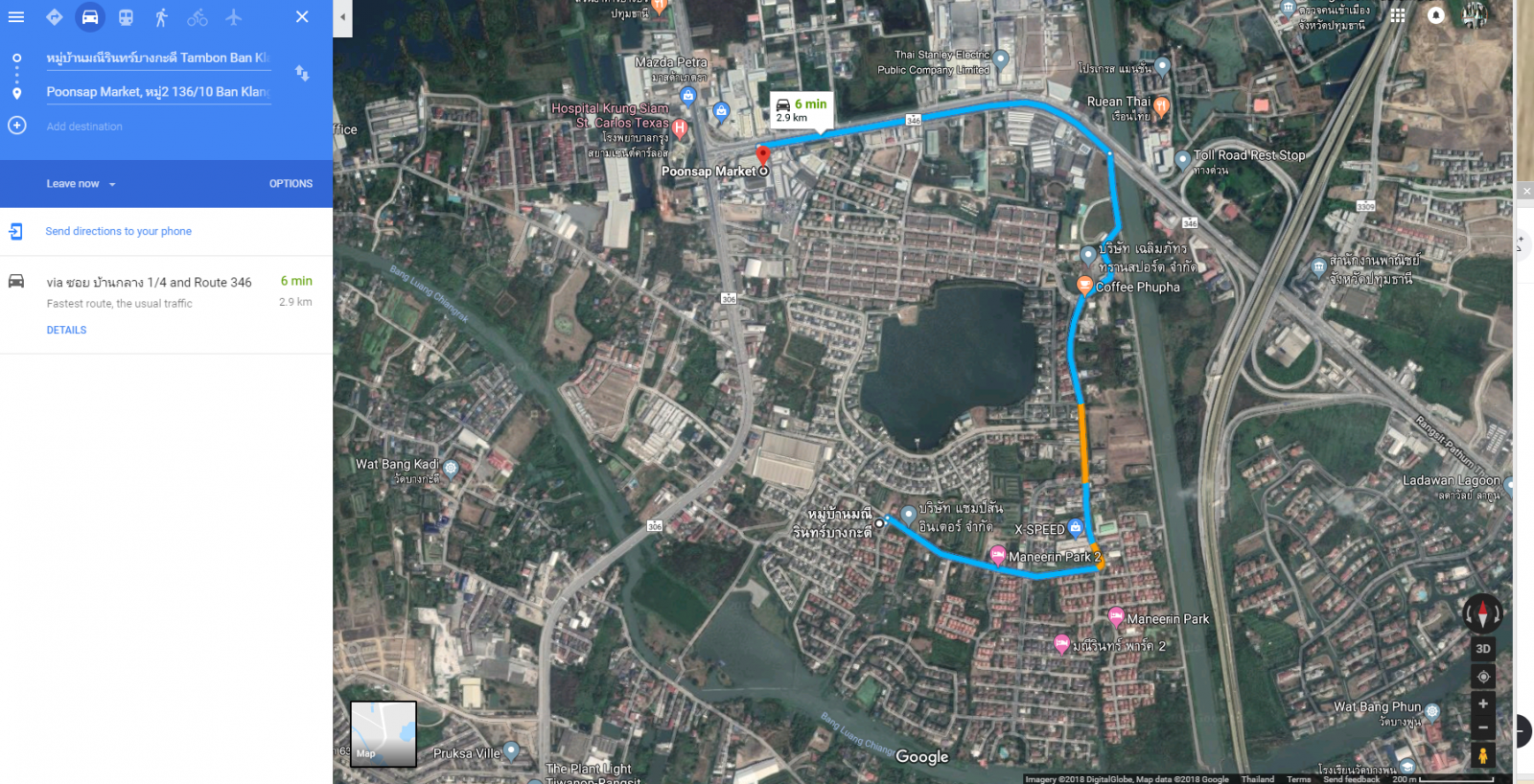Open Google apps grid

click(1398, 15)
